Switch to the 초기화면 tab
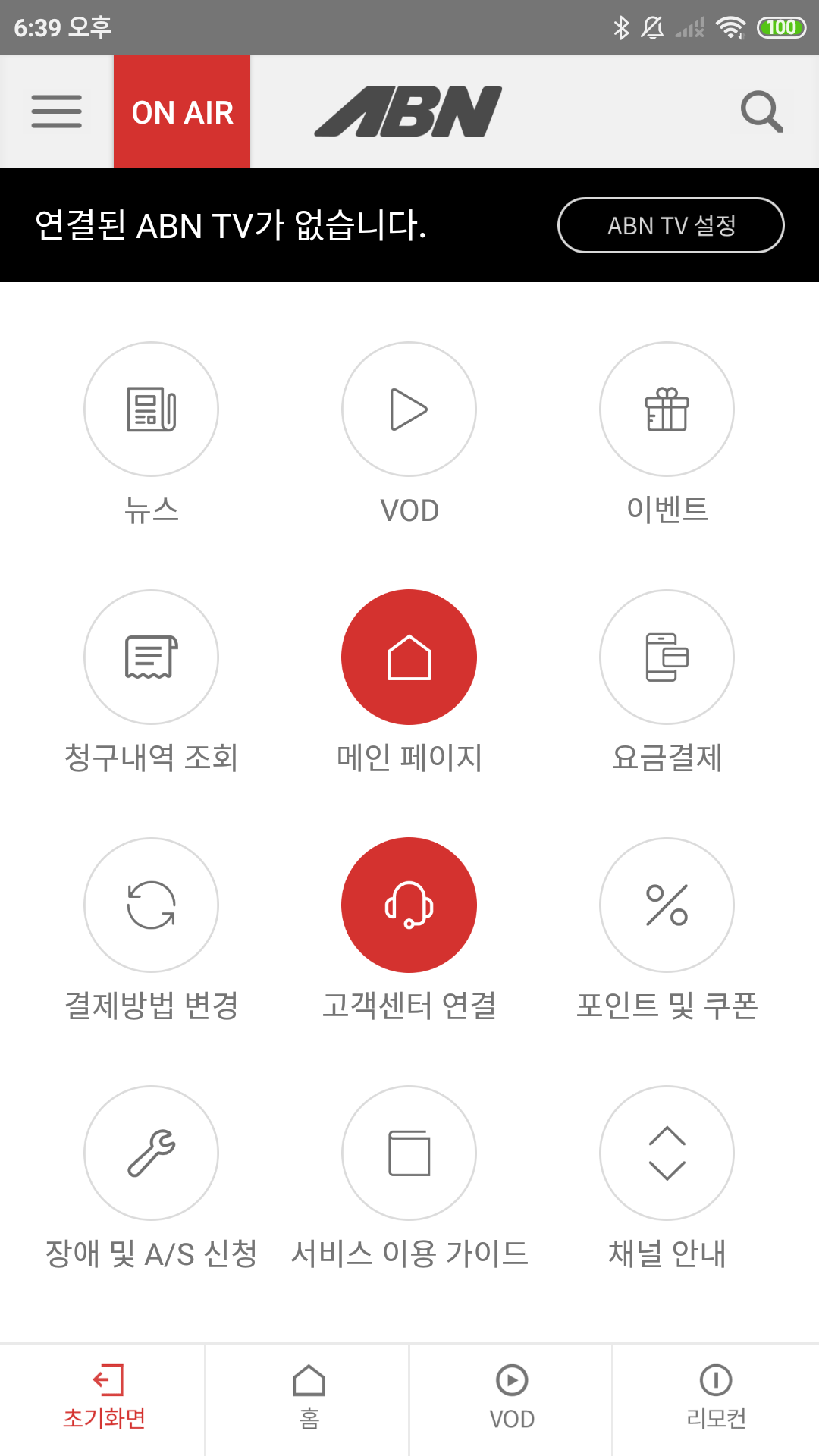This screenshot has width=819, height=1456. coord(104,1399)
